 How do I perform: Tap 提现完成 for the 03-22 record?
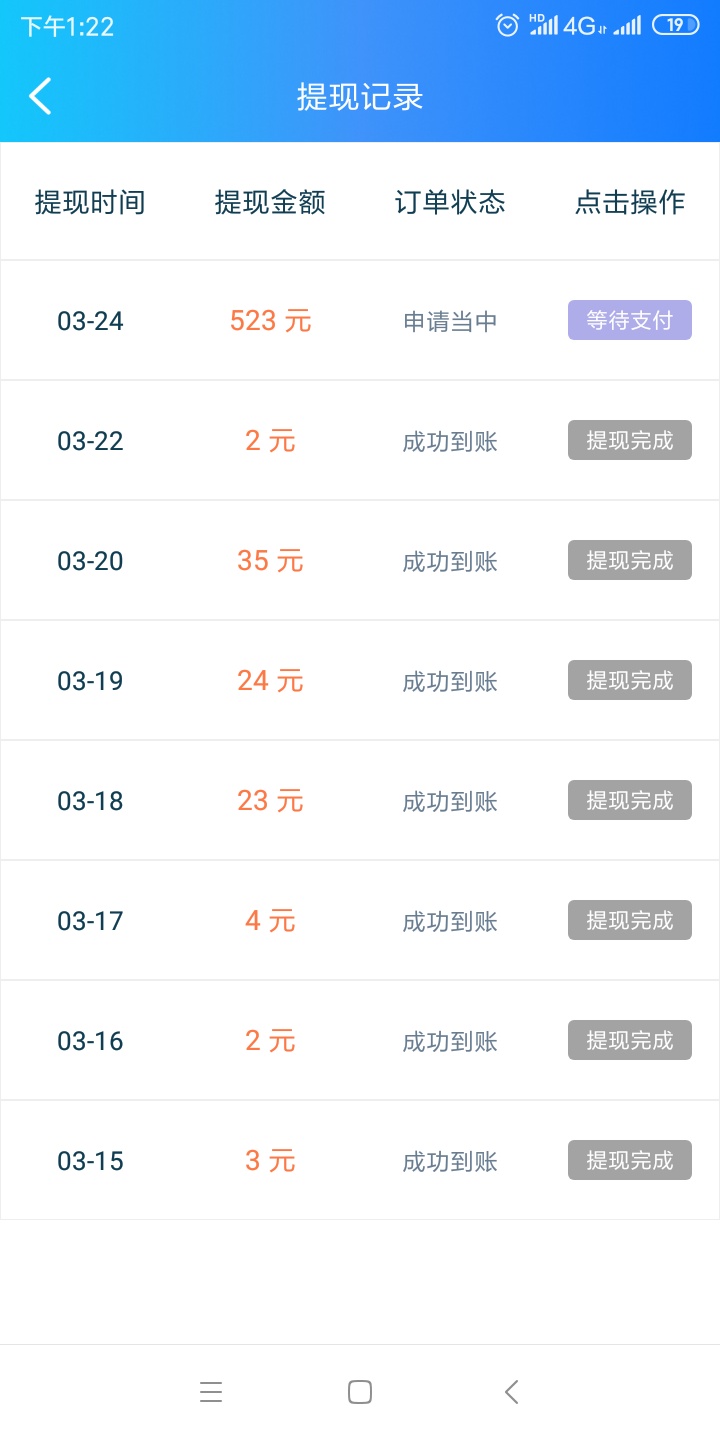click(630, 440)
